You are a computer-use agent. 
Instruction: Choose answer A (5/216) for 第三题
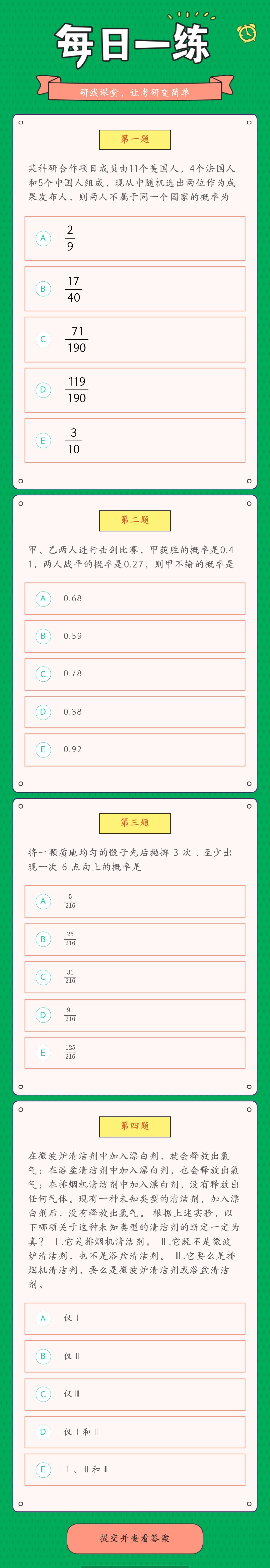(x=135, y=901)
